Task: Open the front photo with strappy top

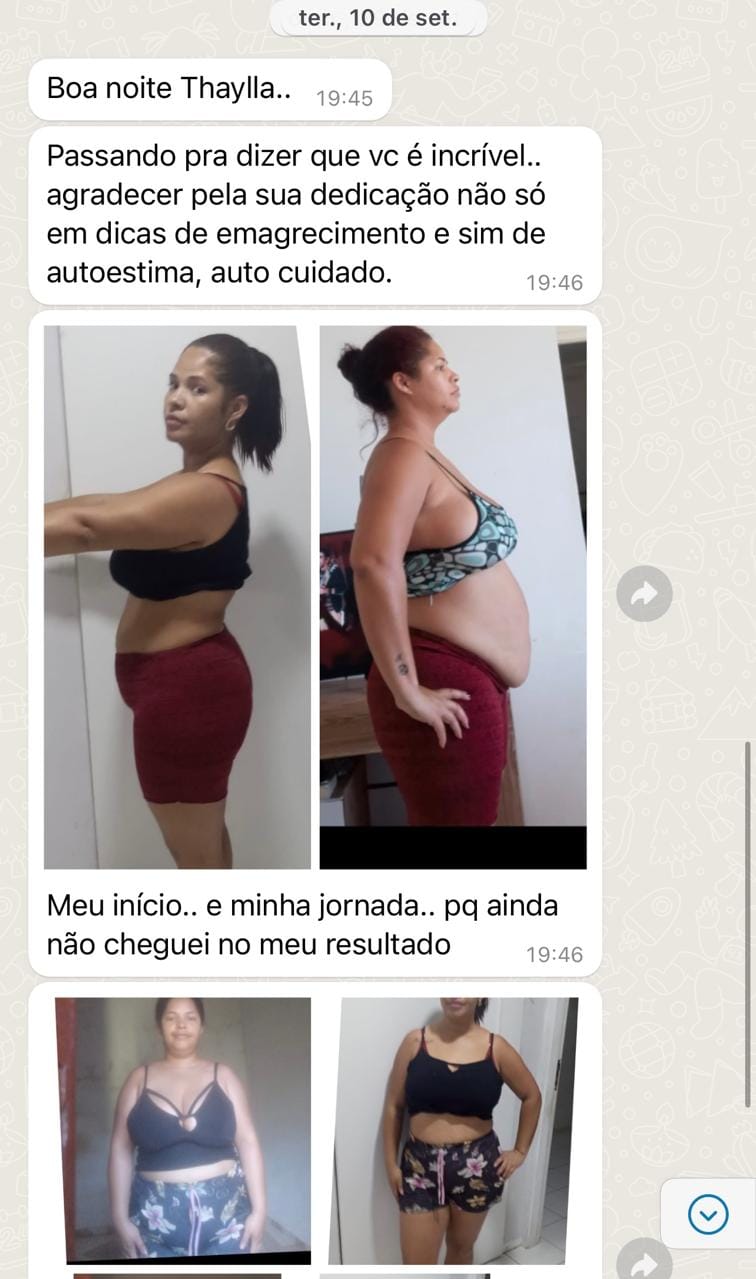Action: (x=183, y=1128)
